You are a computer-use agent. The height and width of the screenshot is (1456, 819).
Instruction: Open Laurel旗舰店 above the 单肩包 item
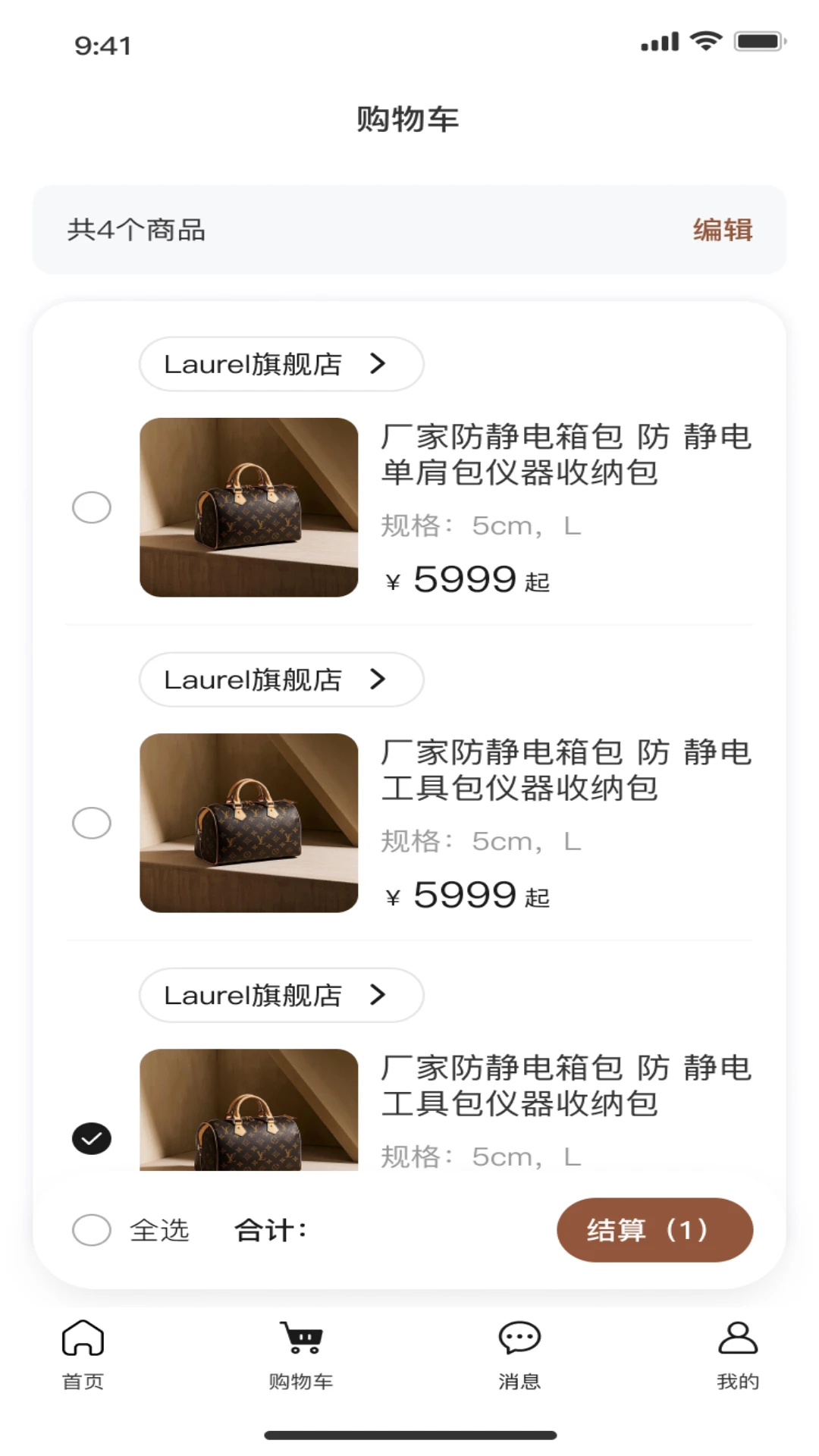(x=281, y=364)
